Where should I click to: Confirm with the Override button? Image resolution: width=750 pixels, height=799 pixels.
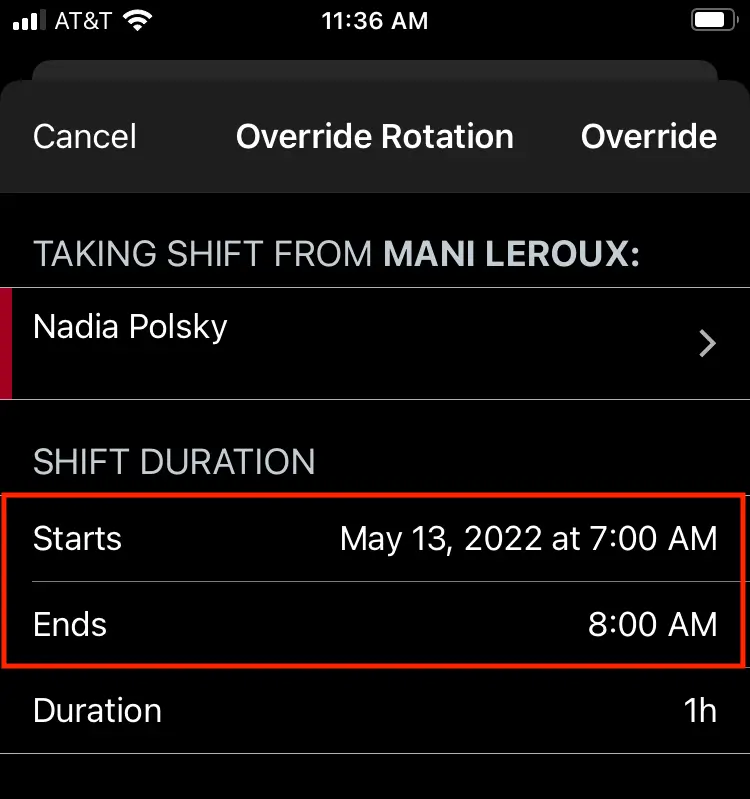[648, 137]
